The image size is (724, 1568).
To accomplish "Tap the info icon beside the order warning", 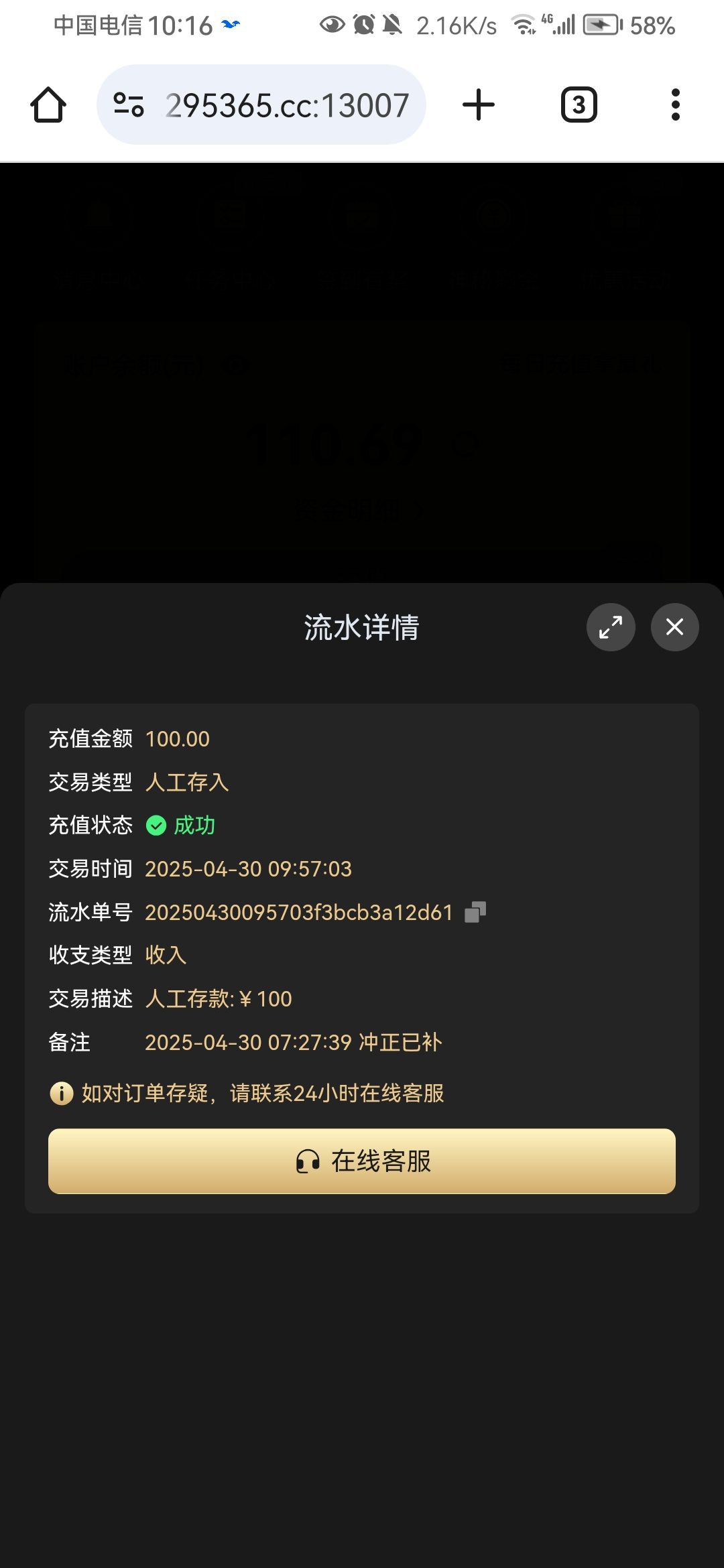I will click(61, 1092).
